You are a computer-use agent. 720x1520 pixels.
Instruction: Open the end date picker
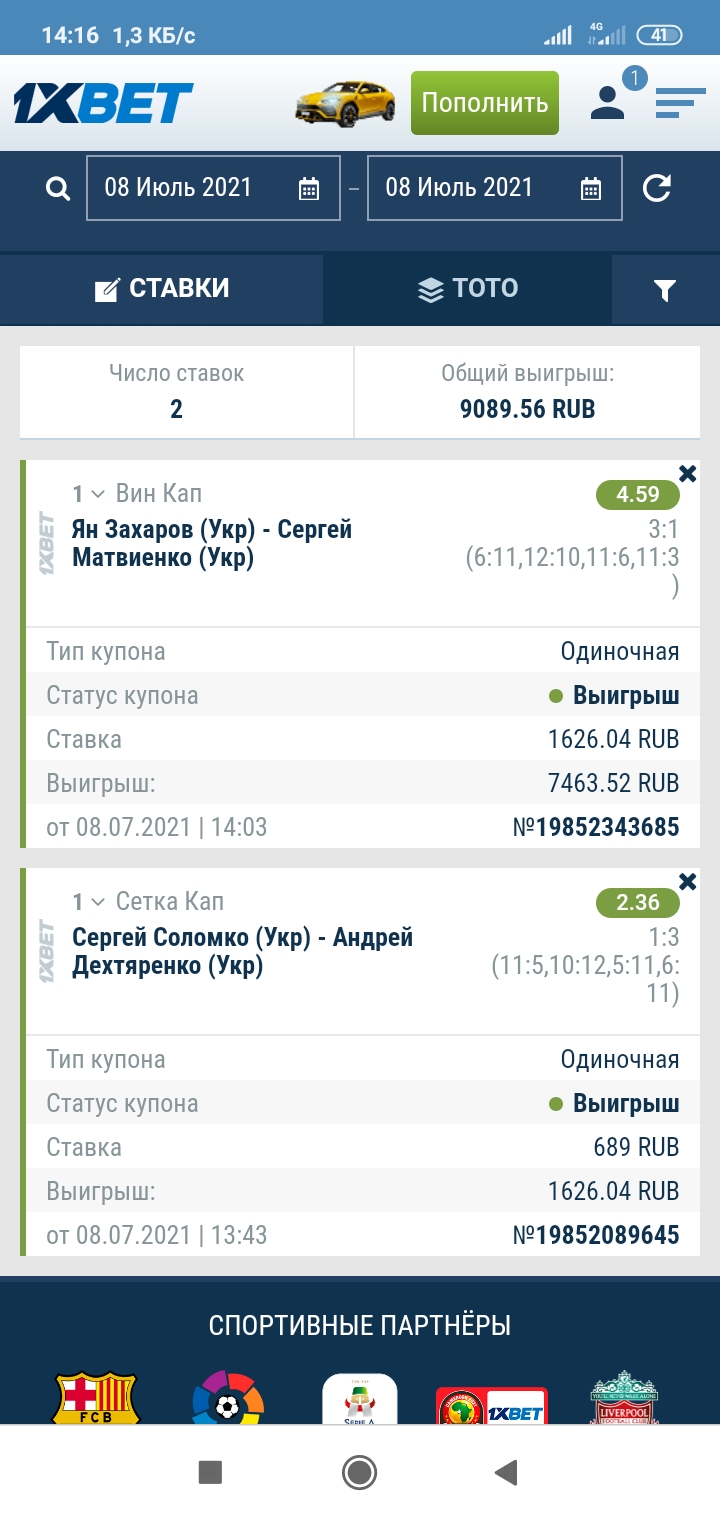(x=495, y=188)
